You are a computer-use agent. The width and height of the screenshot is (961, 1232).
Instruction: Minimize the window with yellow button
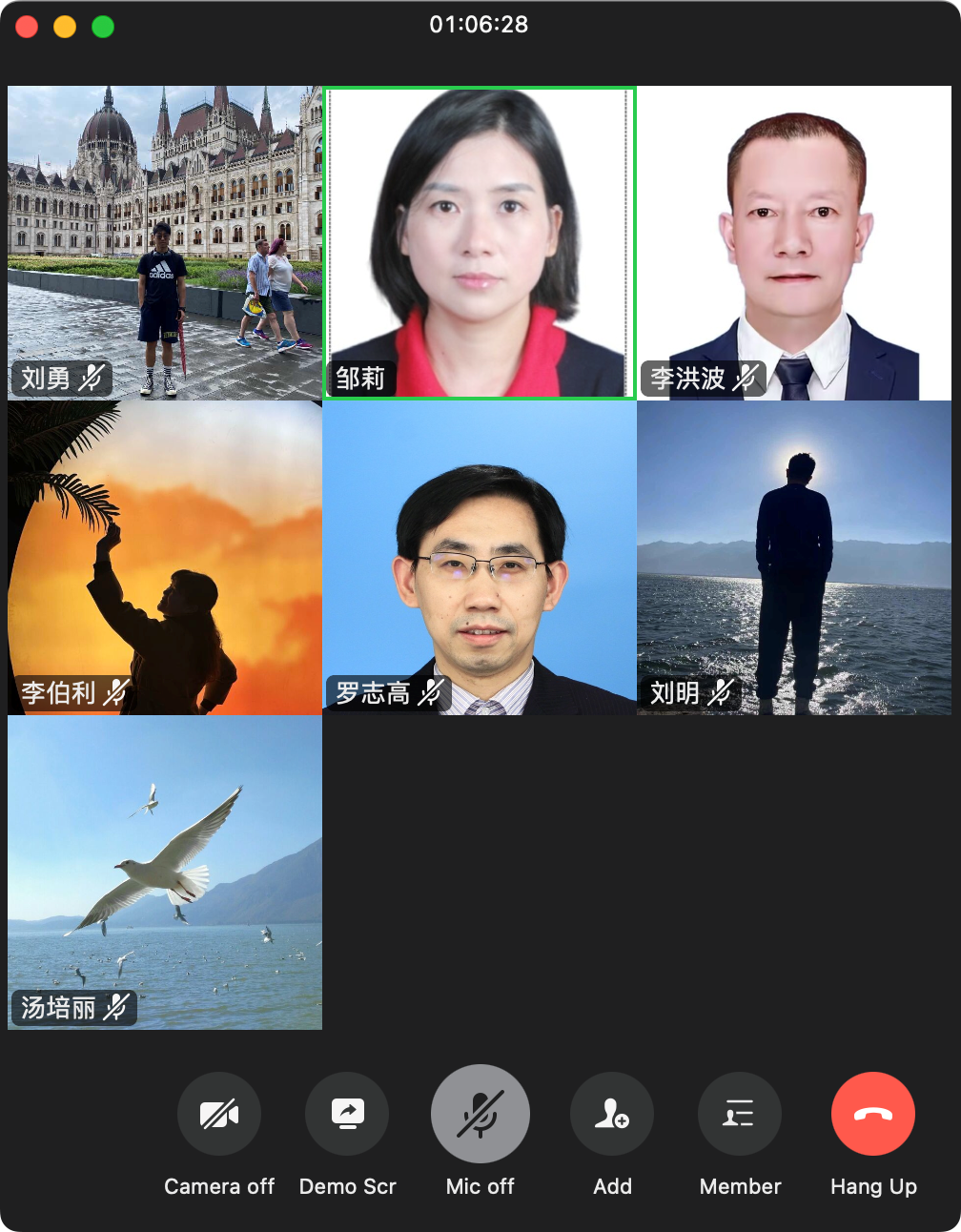click(x=65, y=27)
